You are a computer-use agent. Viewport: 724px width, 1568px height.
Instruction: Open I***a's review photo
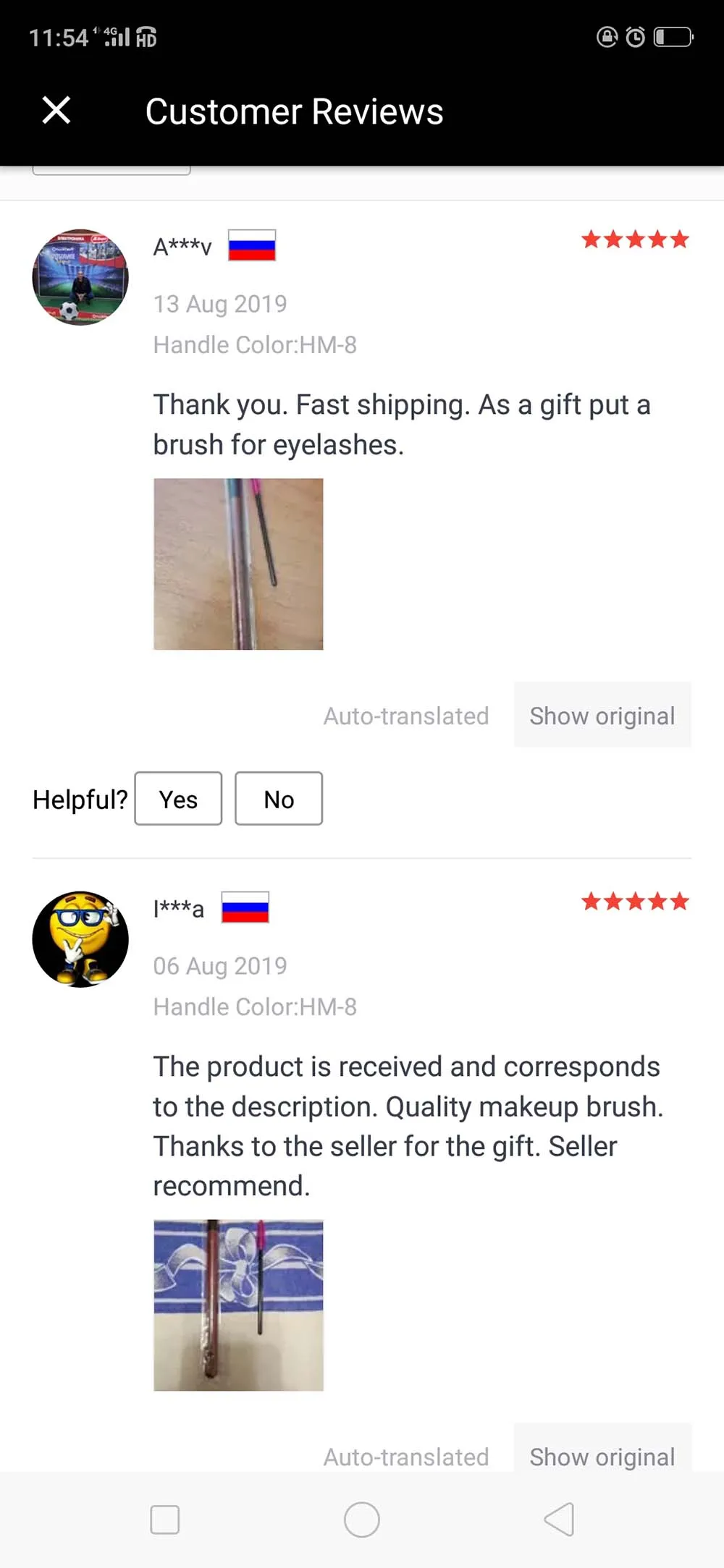coord(238,1305)
